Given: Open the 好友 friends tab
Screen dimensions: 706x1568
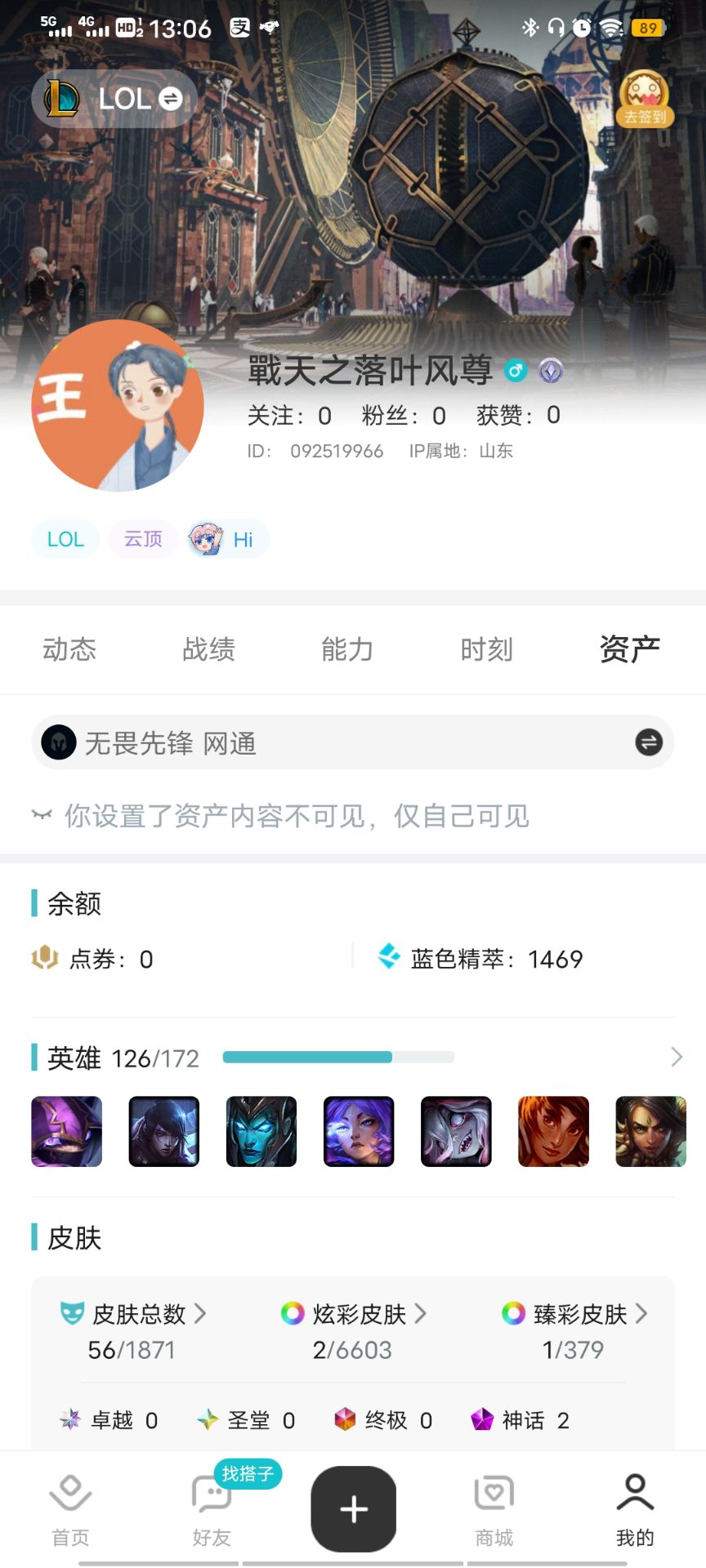Looking at the screenshot, I should [x=212, y=1509].
